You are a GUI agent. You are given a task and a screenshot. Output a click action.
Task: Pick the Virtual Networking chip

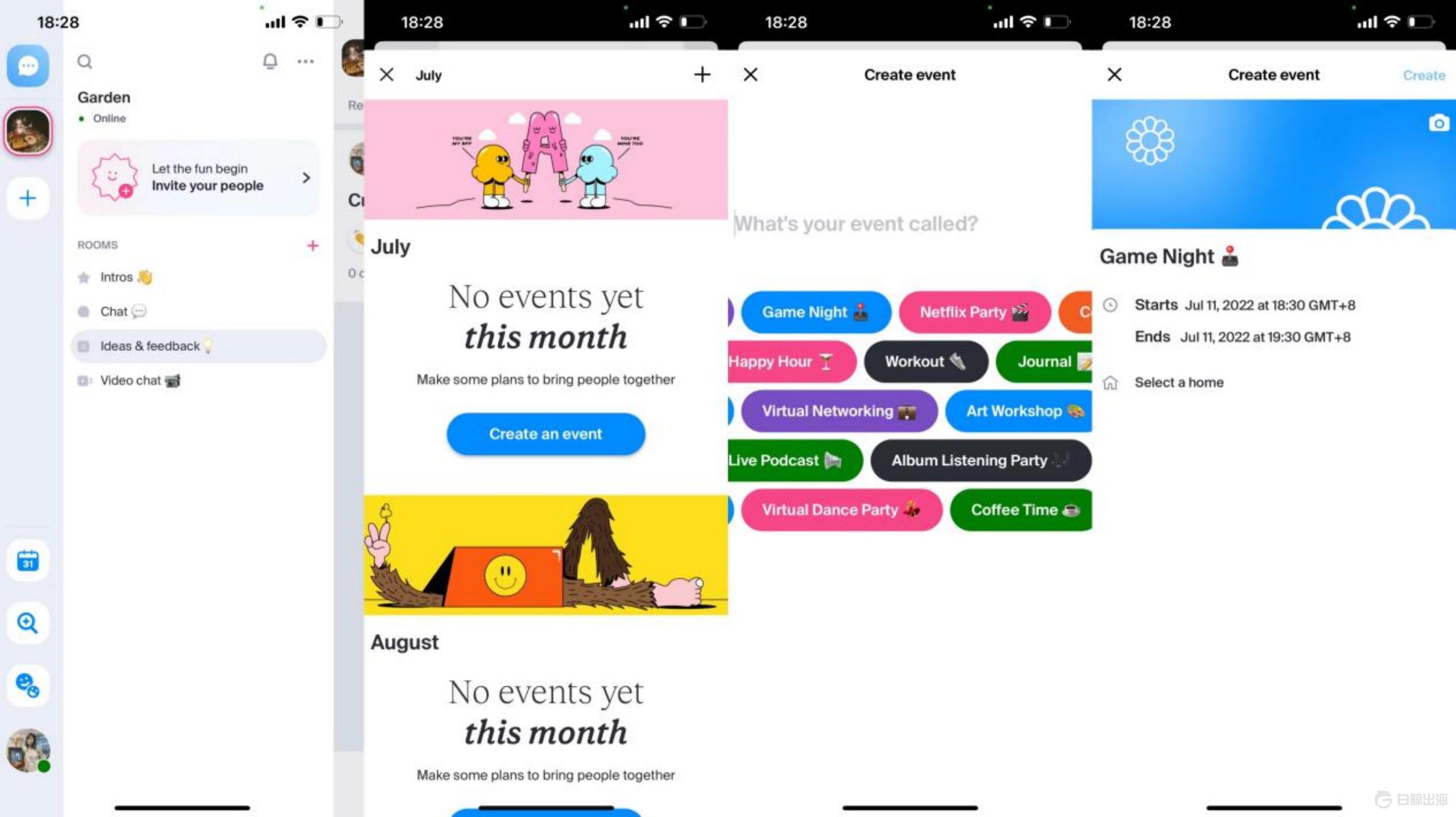838,411
